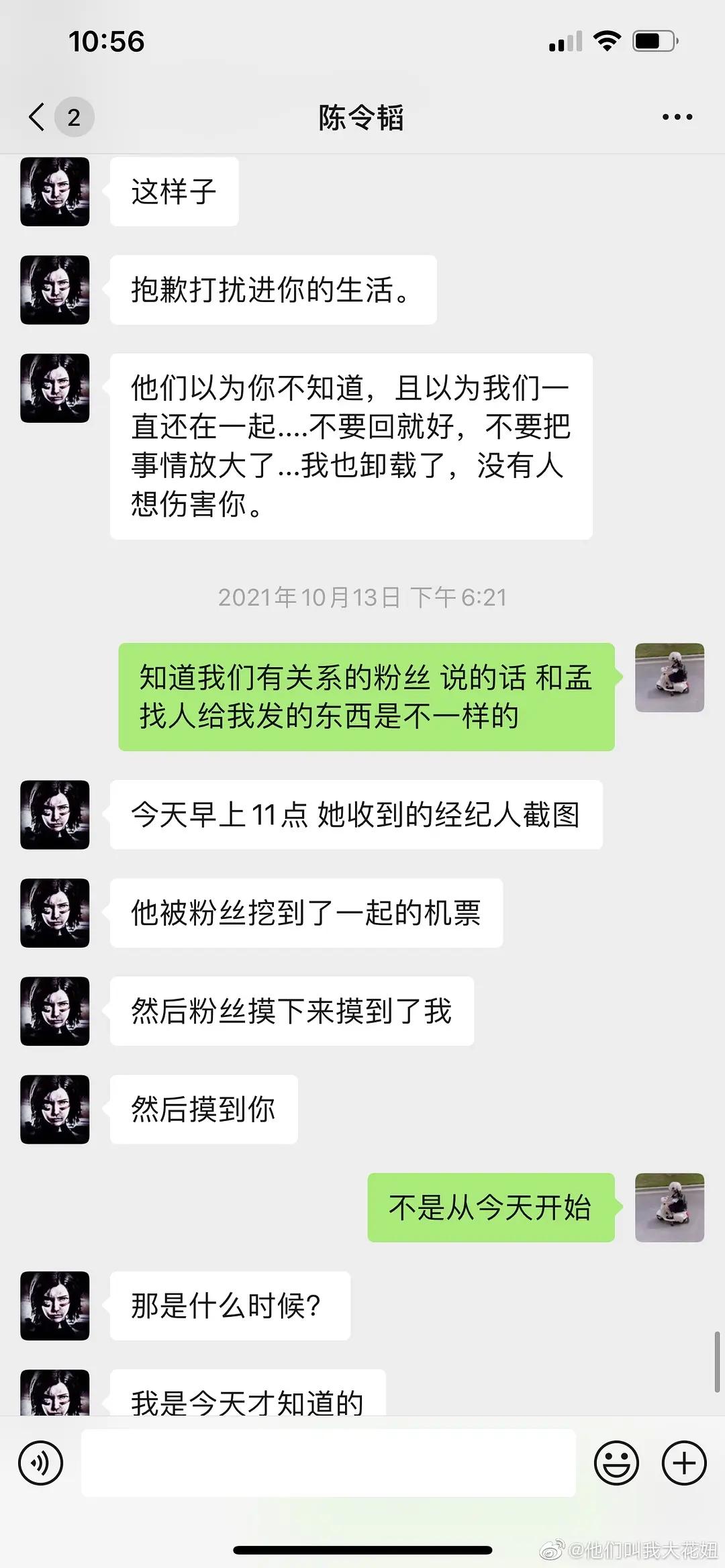Tap the cellular signal icon

(x=564, y=42)
